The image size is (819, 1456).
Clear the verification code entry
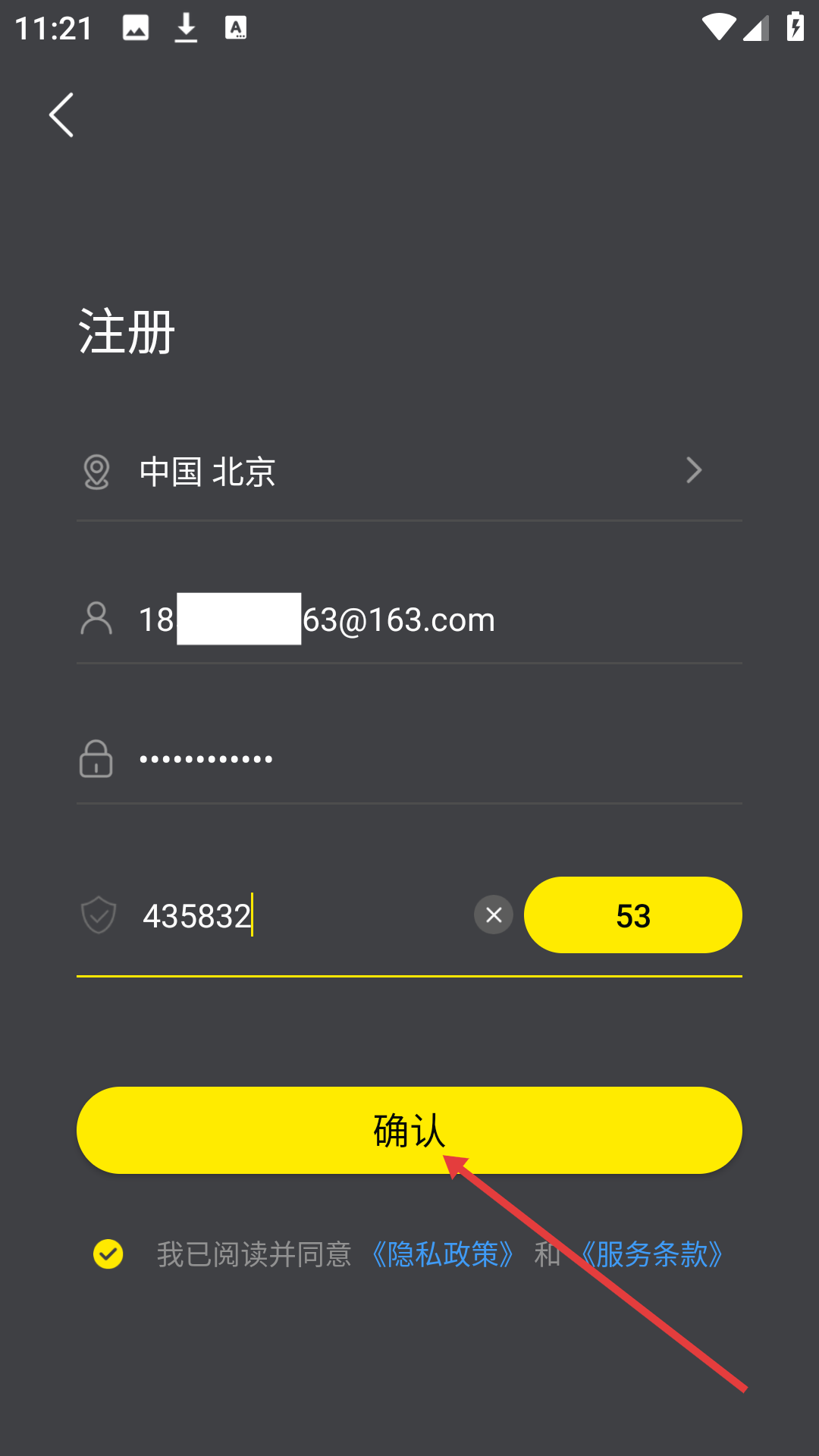pyautogui.click(x=494, y=915)
